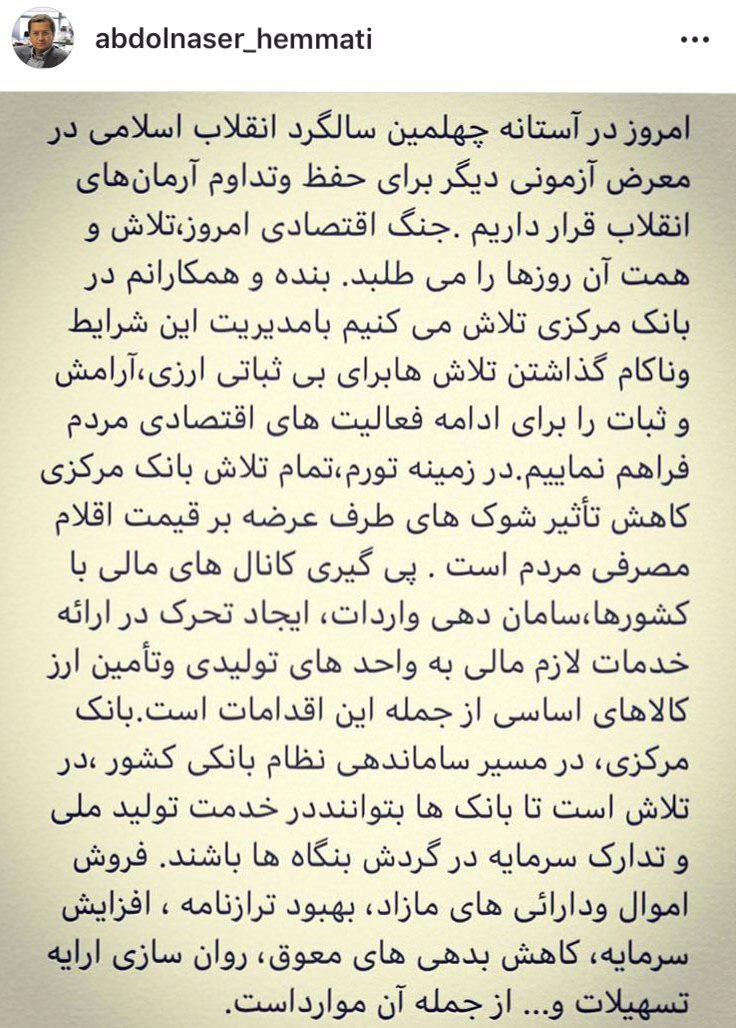Click the avatar to view profile stories
This screenshot has height=1028, width=736.
(x=42, y=36)
